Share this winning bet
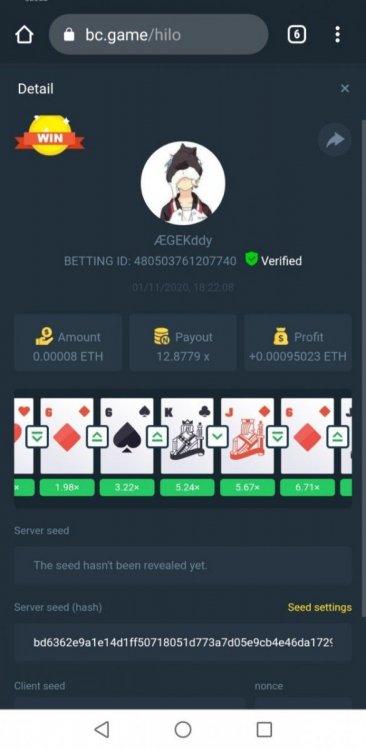Viewport: 366px width, 750px height. pos(335,140)
